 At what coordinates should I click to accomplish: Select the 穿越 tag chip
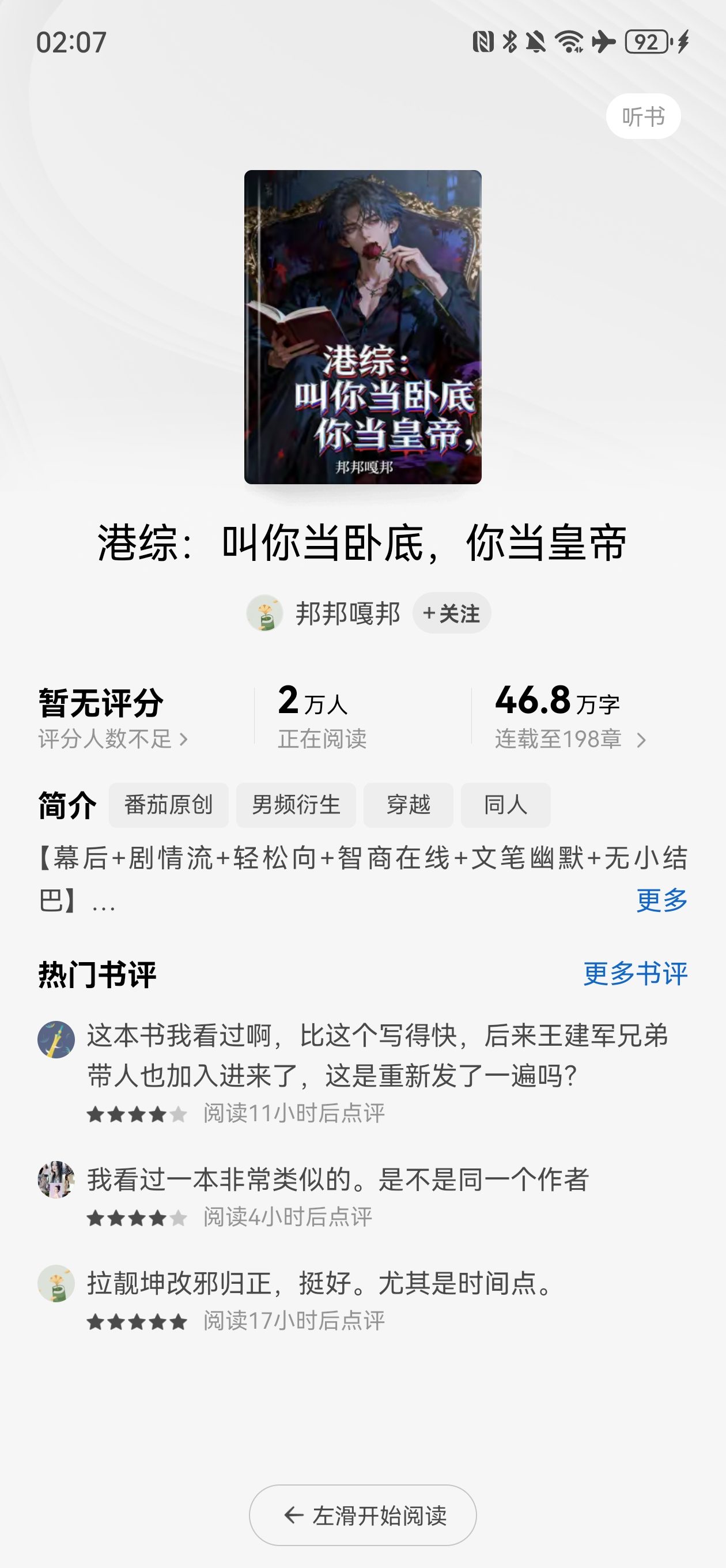click(409, 805)
